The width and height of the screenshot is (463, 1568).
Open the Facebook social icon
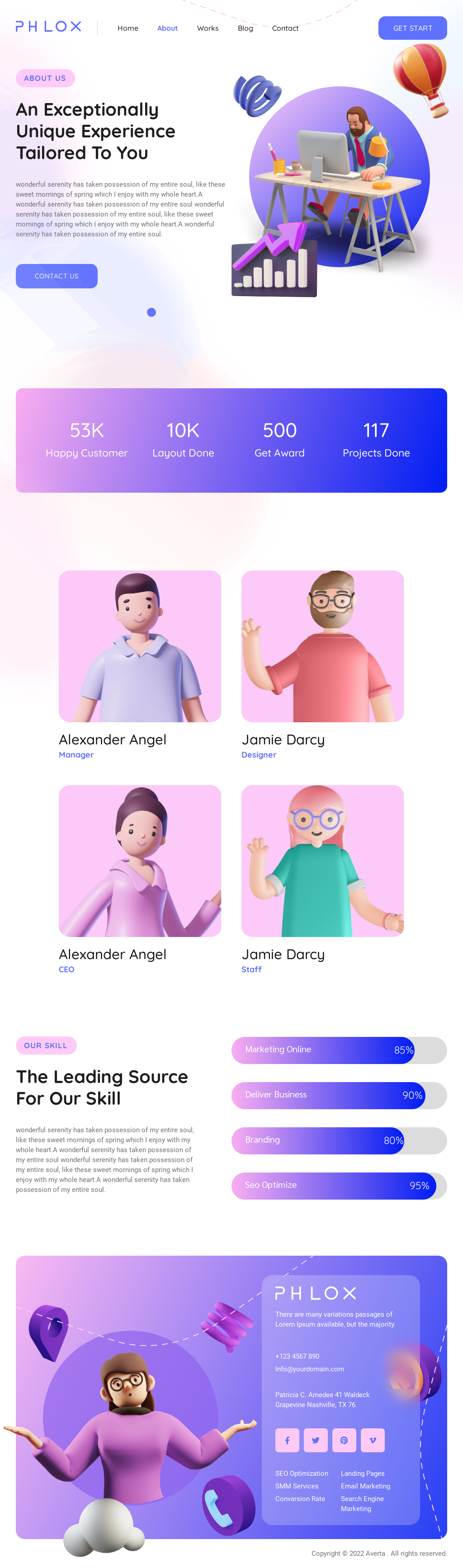pos(287,1440)
